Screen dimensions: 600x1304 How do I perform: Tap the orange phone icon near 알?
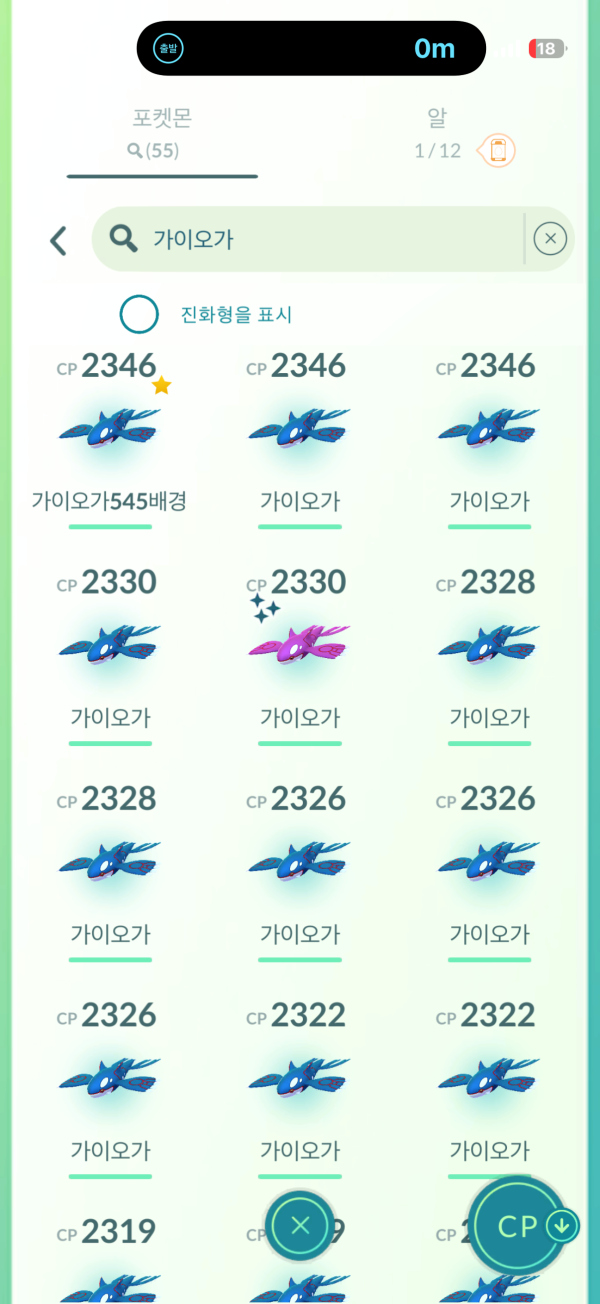[499, 151]
